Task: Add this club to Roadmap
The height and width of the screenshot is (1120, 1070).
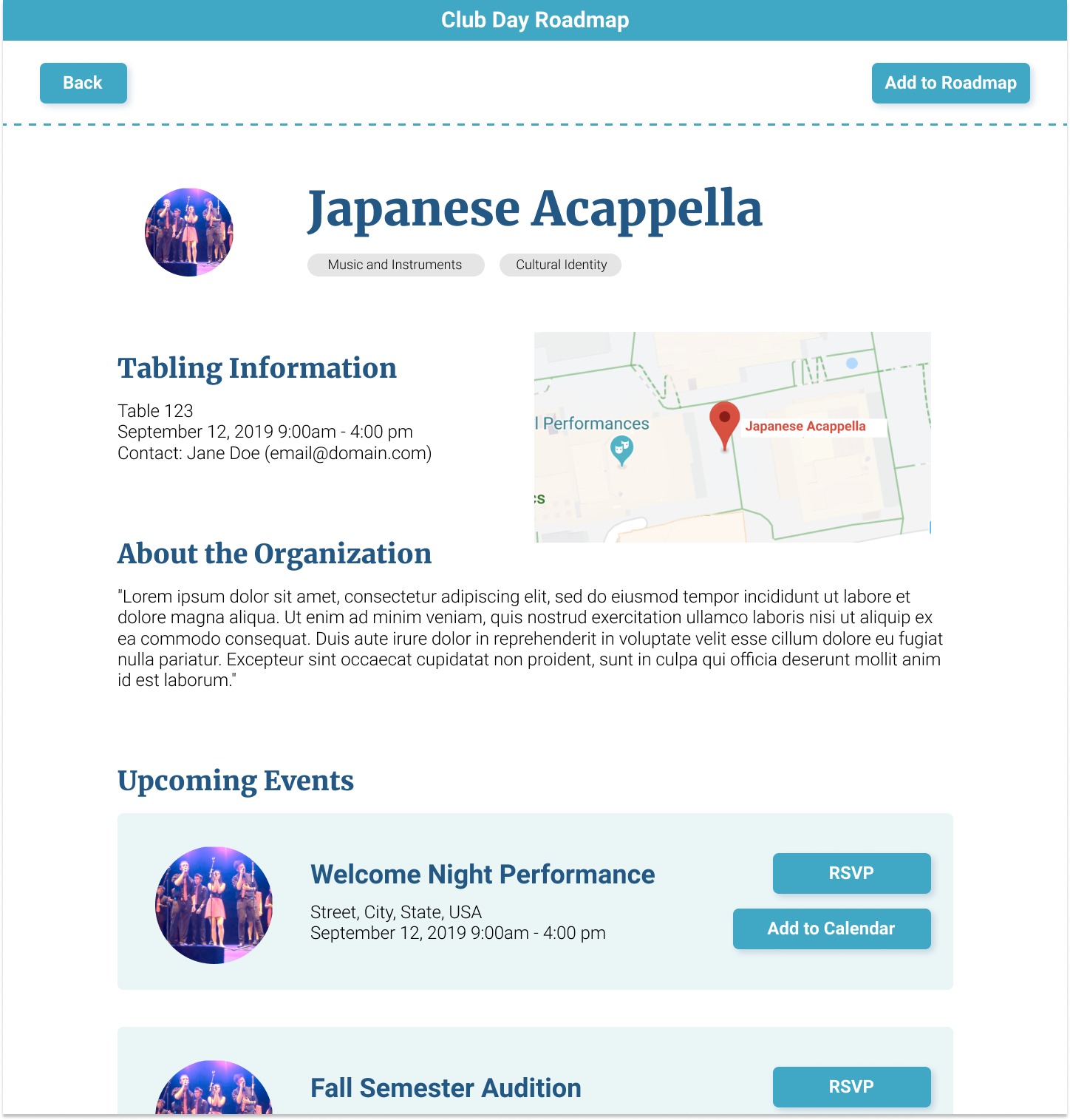Action: (x=950, y=83)
